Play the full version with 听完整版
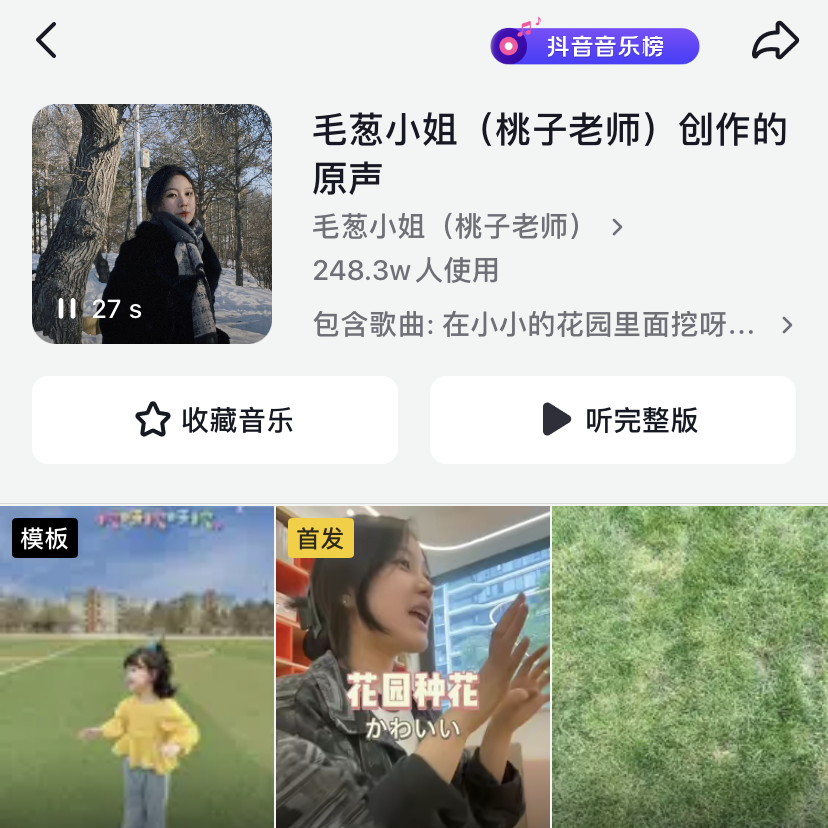 [613, 420]
